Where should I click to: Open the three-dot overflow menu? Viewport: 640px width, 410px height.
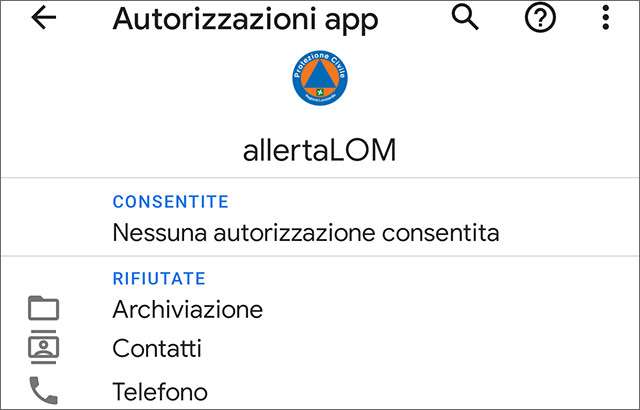tap(606, 18)
